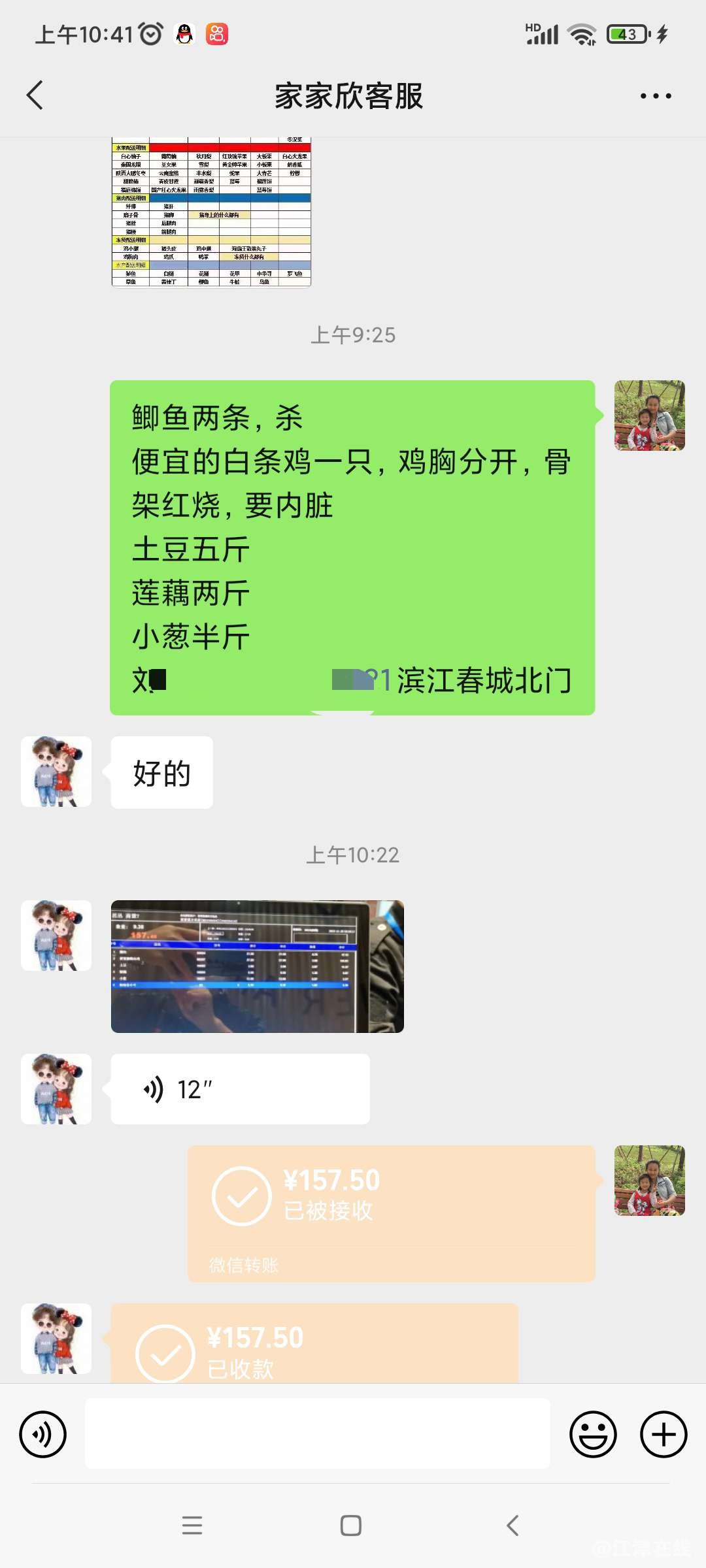Go back from 家家欣客服 chat
The image size is (706, 1568).
[35, 95]
